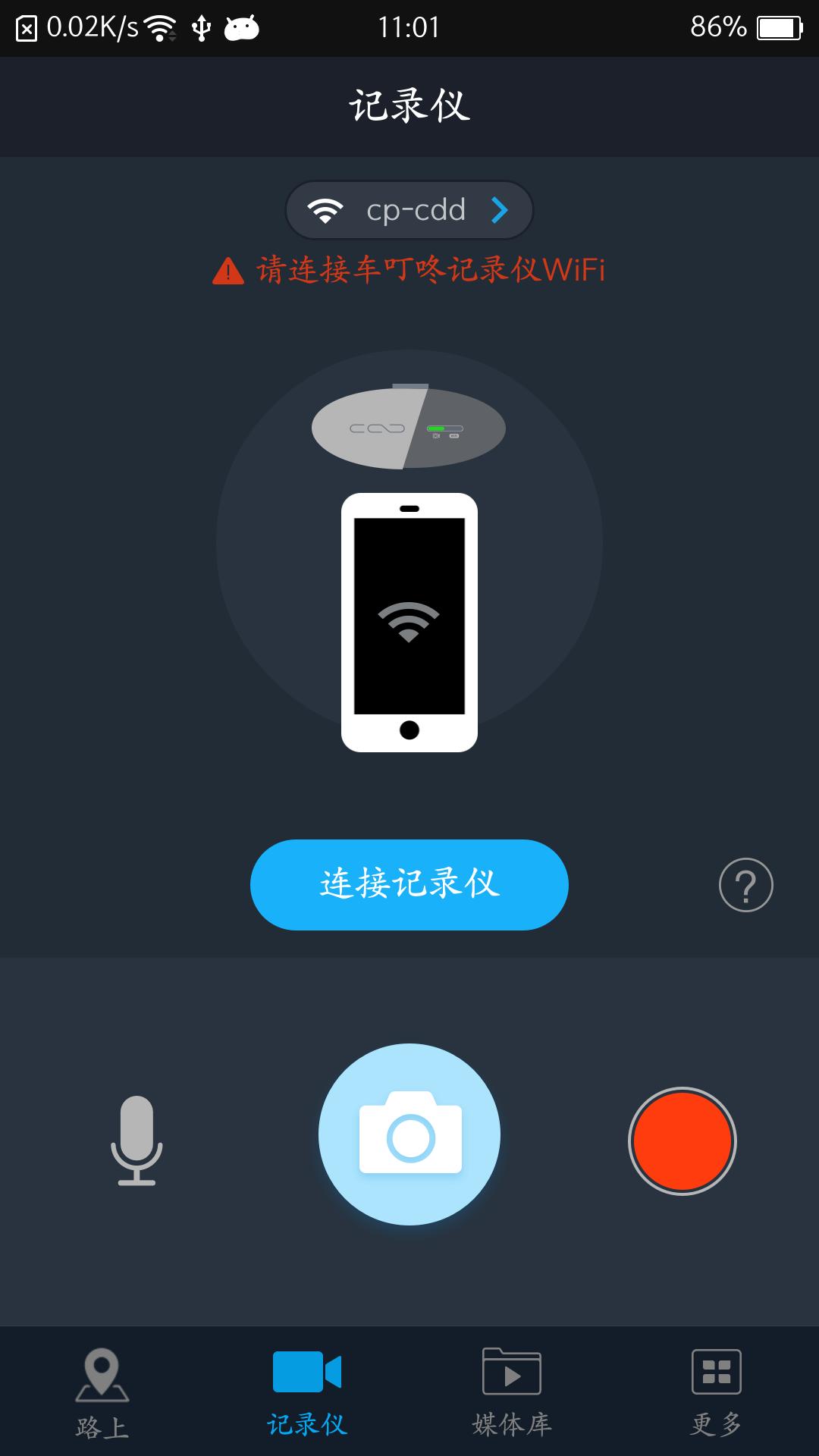Tap the blue arrow in the WiFi pill
Screen dimensions: 819x1456
[x=498, y=210]
